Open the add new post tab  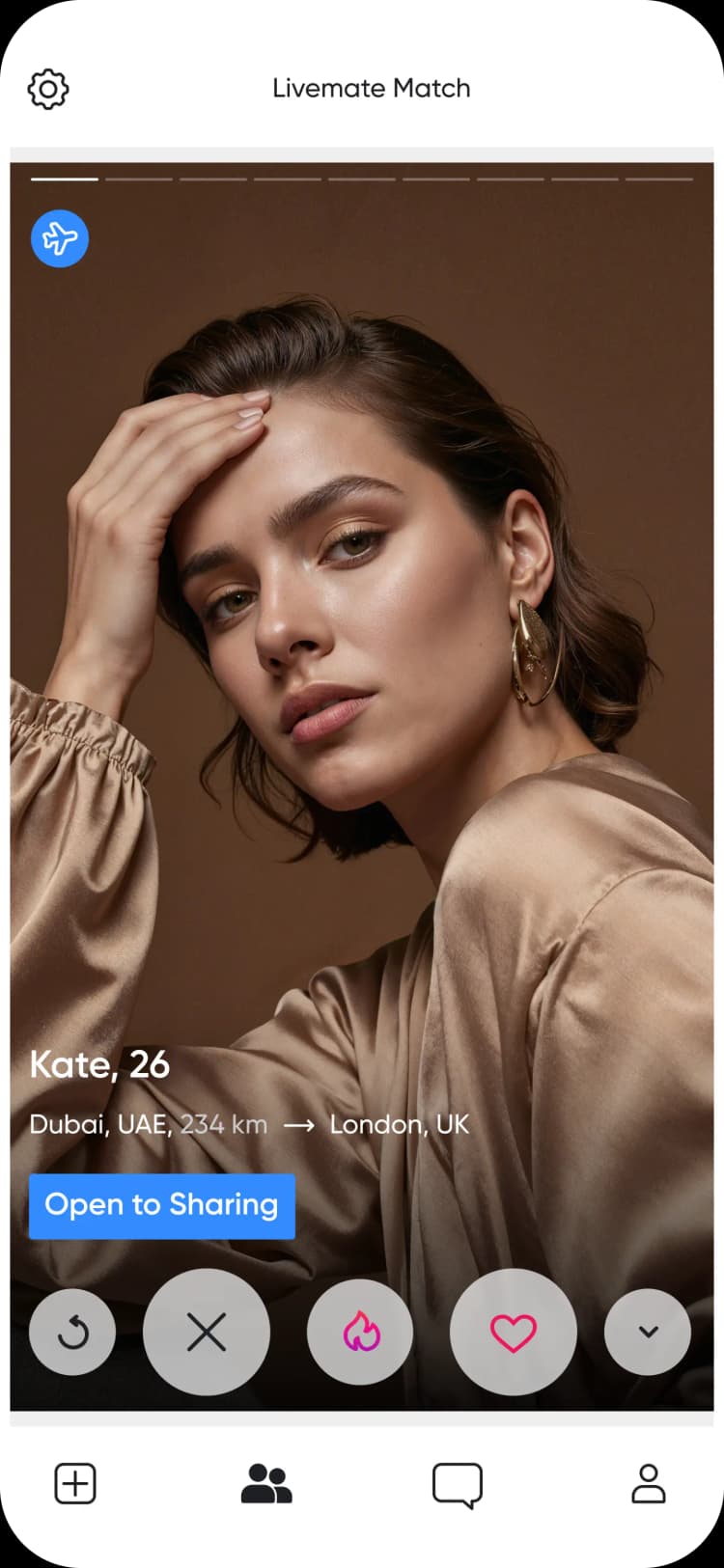(x=75, y=1483)
